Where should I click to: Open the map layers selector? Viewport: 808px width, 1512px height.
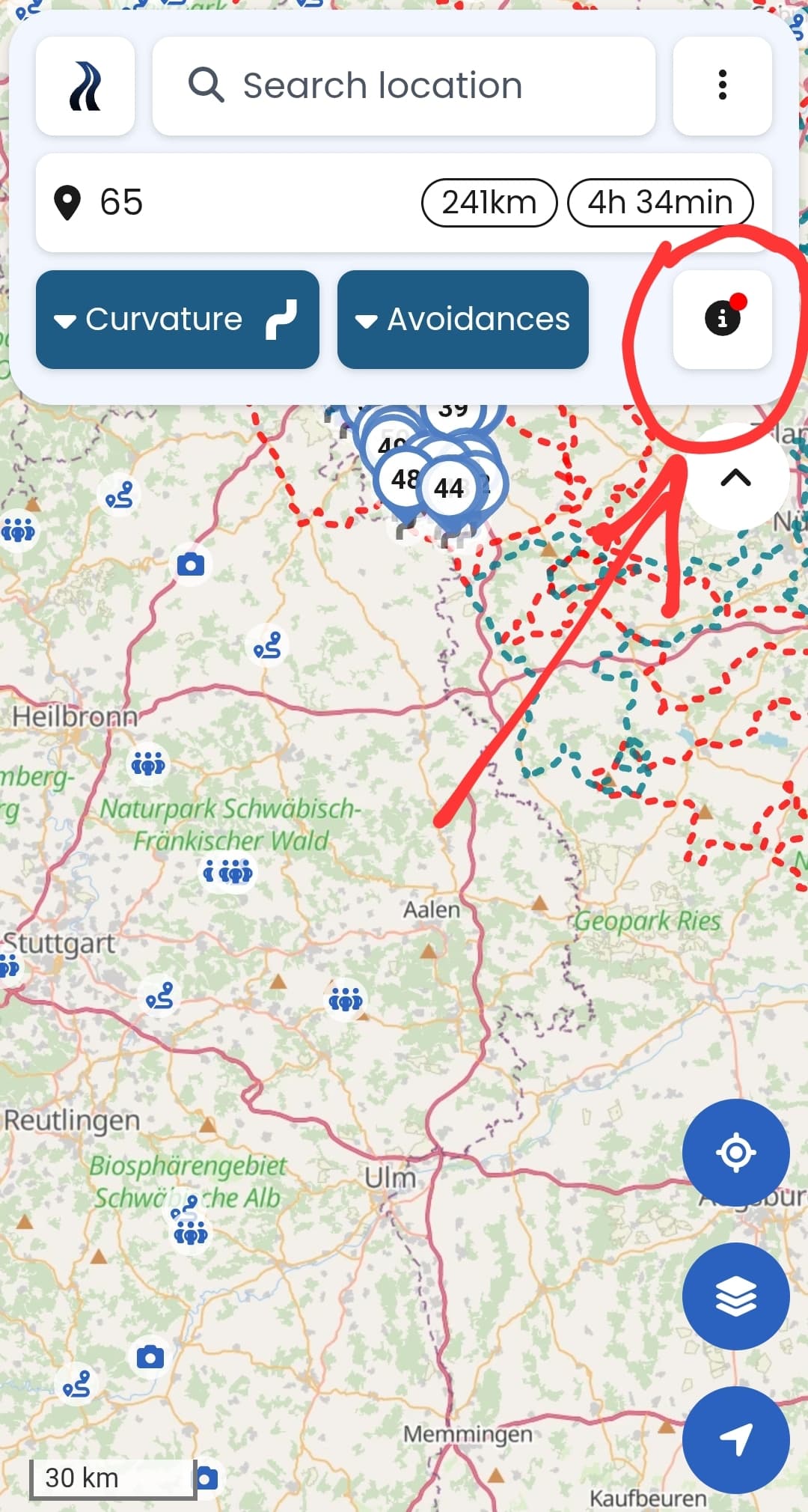point(735,1296)
